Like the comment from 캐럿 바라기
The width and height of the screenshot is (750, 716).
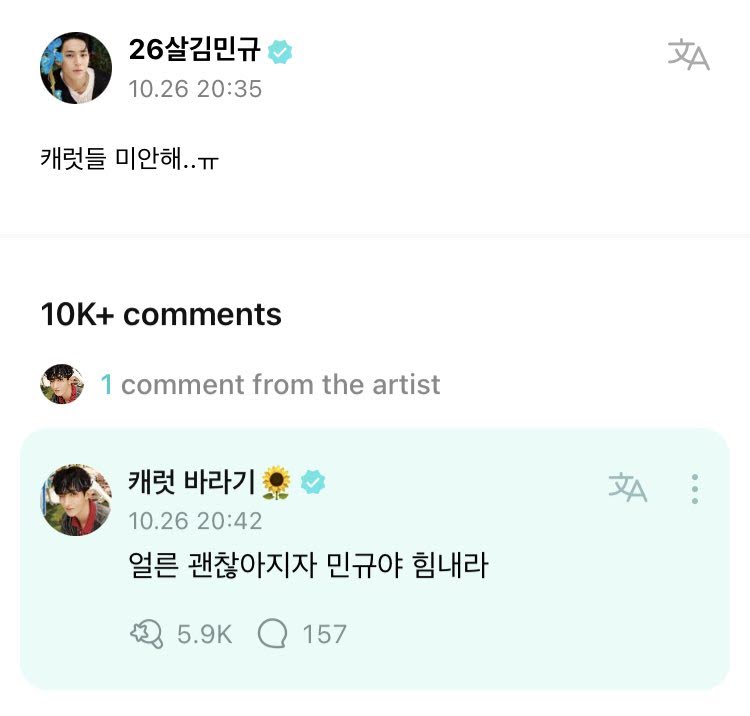[x=147, y=633]
